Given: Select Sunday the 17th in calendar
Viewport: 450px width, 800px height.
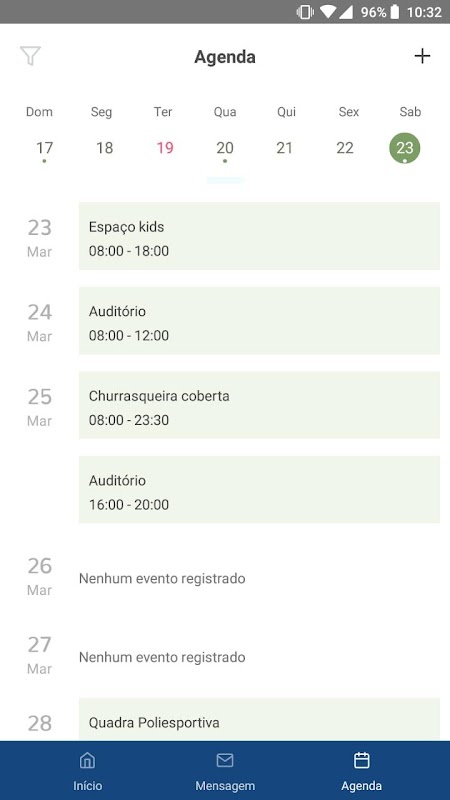Looking at the screenshot, I should point(44,148).
